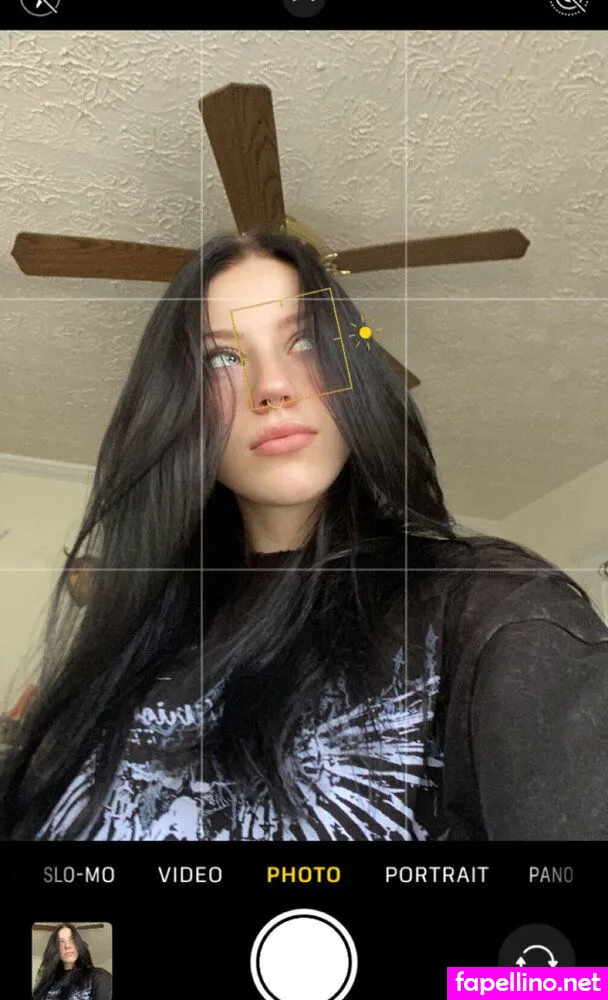Toggle the flash icon
Image resolution: width=608 pixels, height=1000 pixels.
[x=40, y=4]
